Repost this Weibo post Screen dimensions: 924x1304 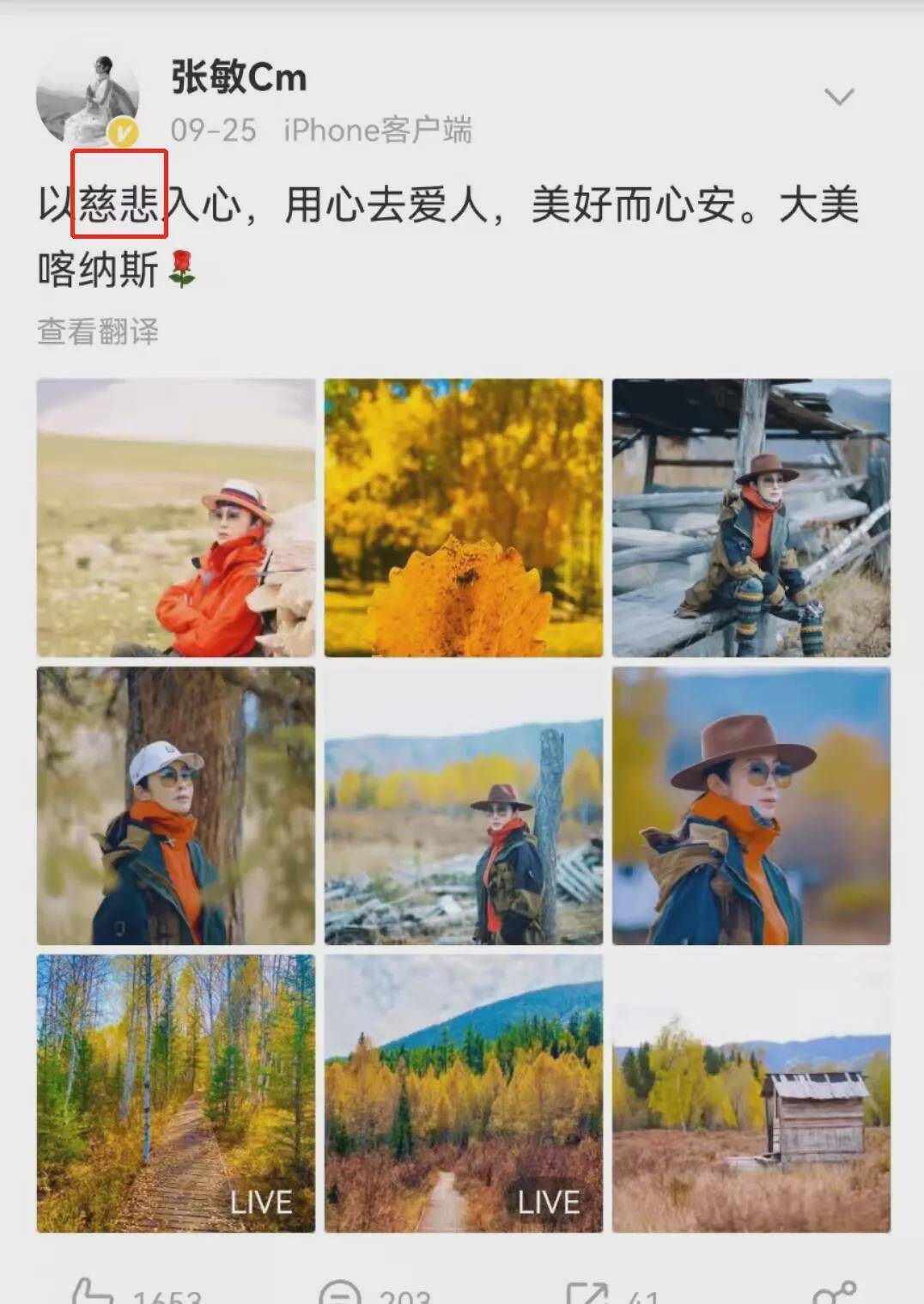(587, 1292)
